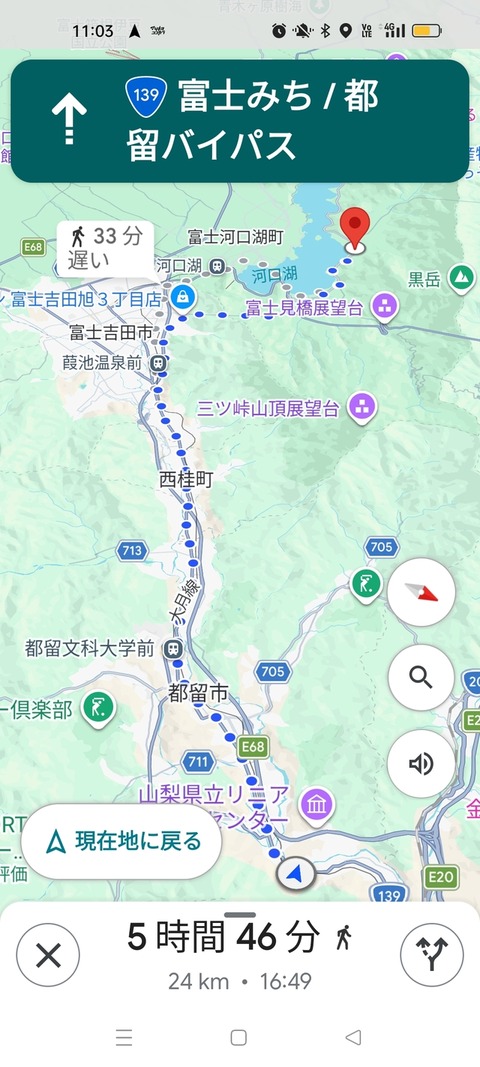
Task: Select the 33分 遅い alternate route label
Action: 106,248
